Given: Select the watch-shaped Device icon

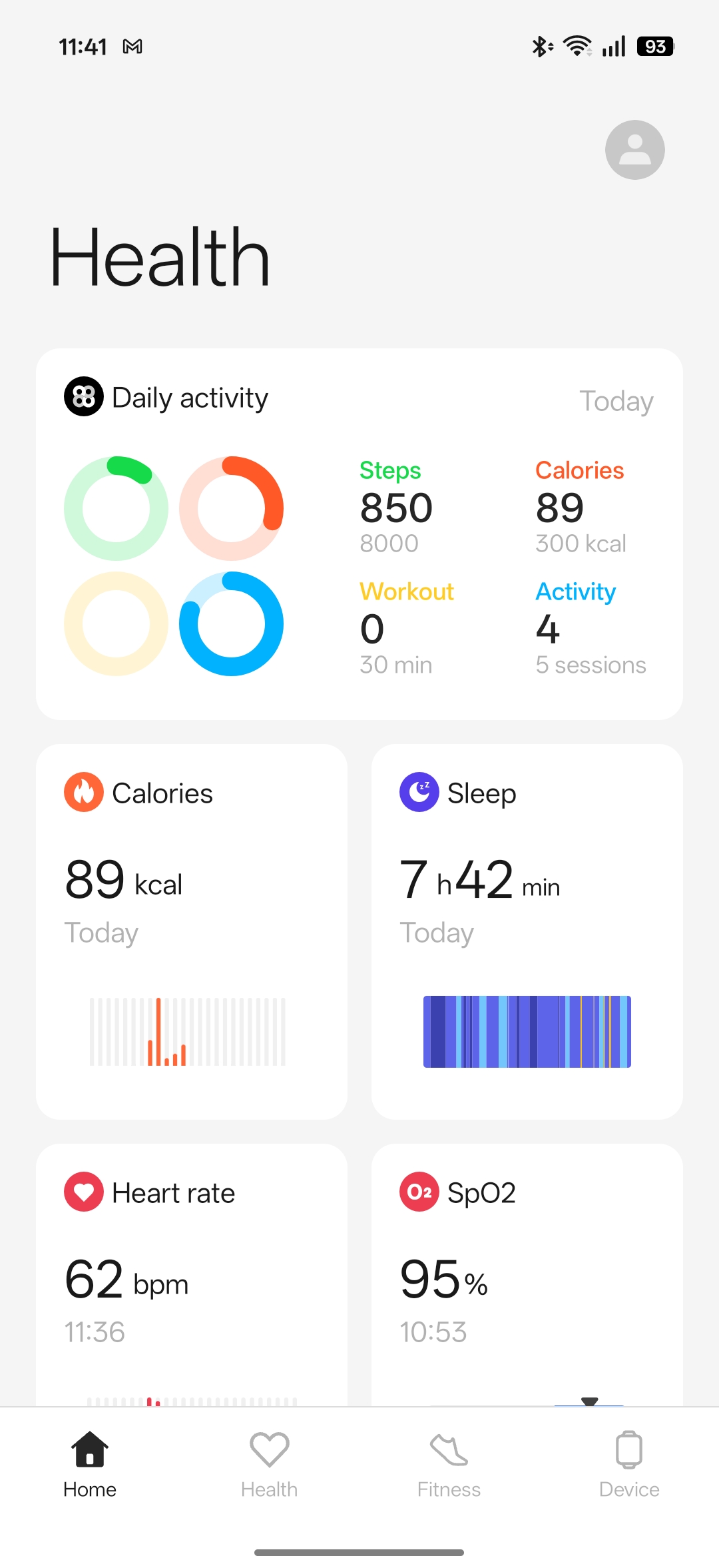Looking at the screenshot, I should 628,1449.
